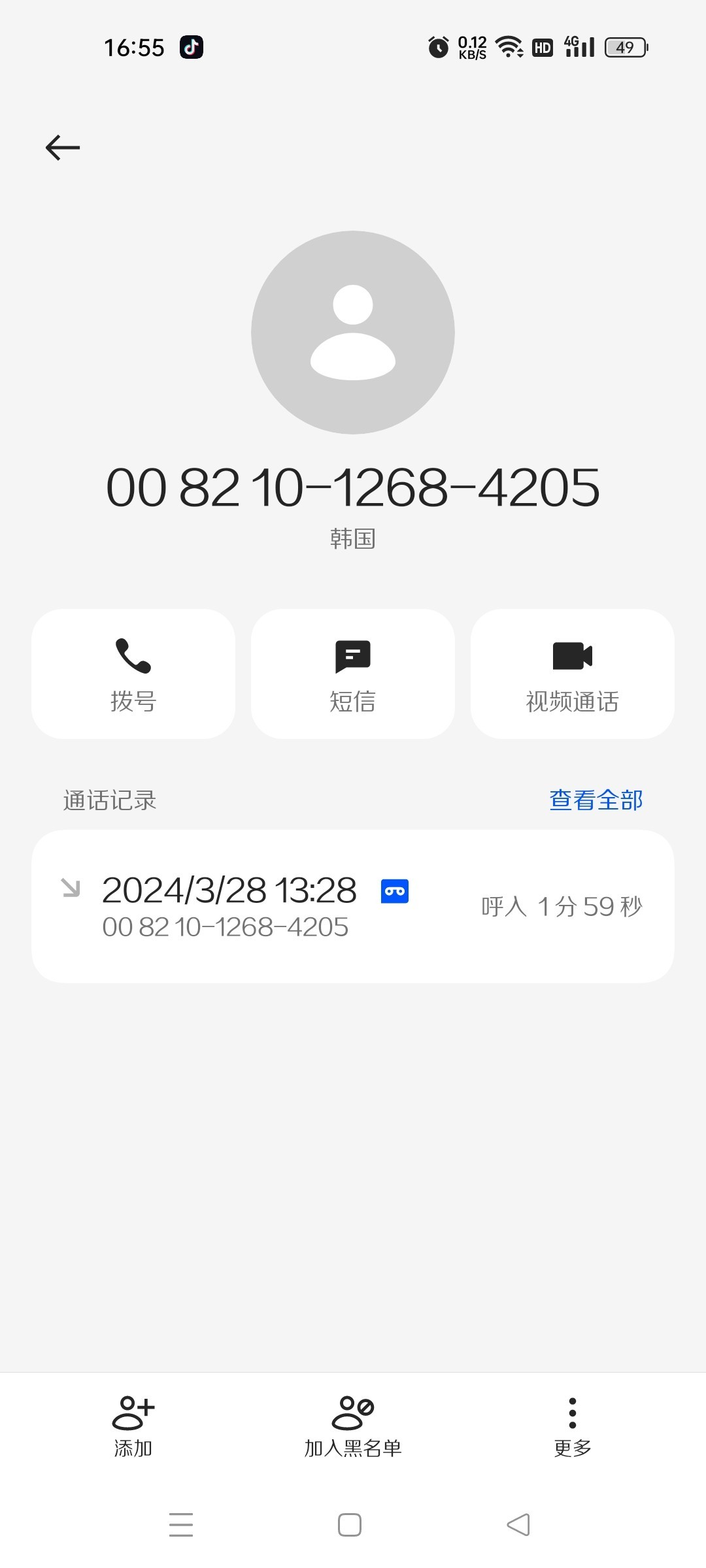Open 查看全部 call records
The width and height of the screenshot is (706, 1568).
[596, 800]
